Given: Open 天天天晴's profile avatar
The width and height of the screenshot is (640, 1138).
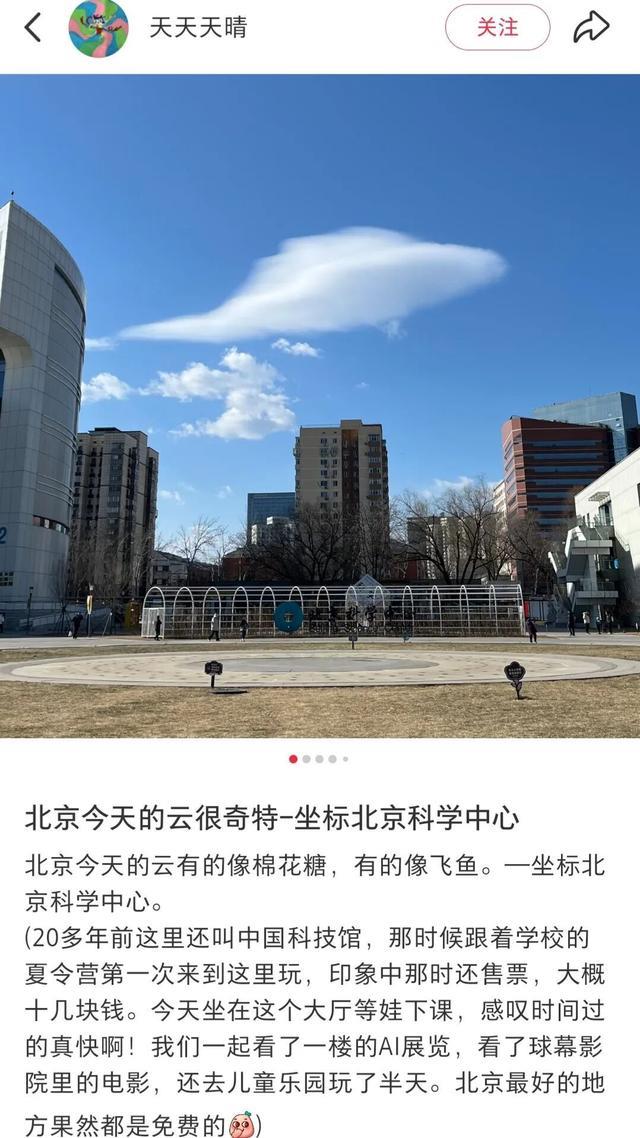Looking at the screenshot, I should click(x=98, y=28).
